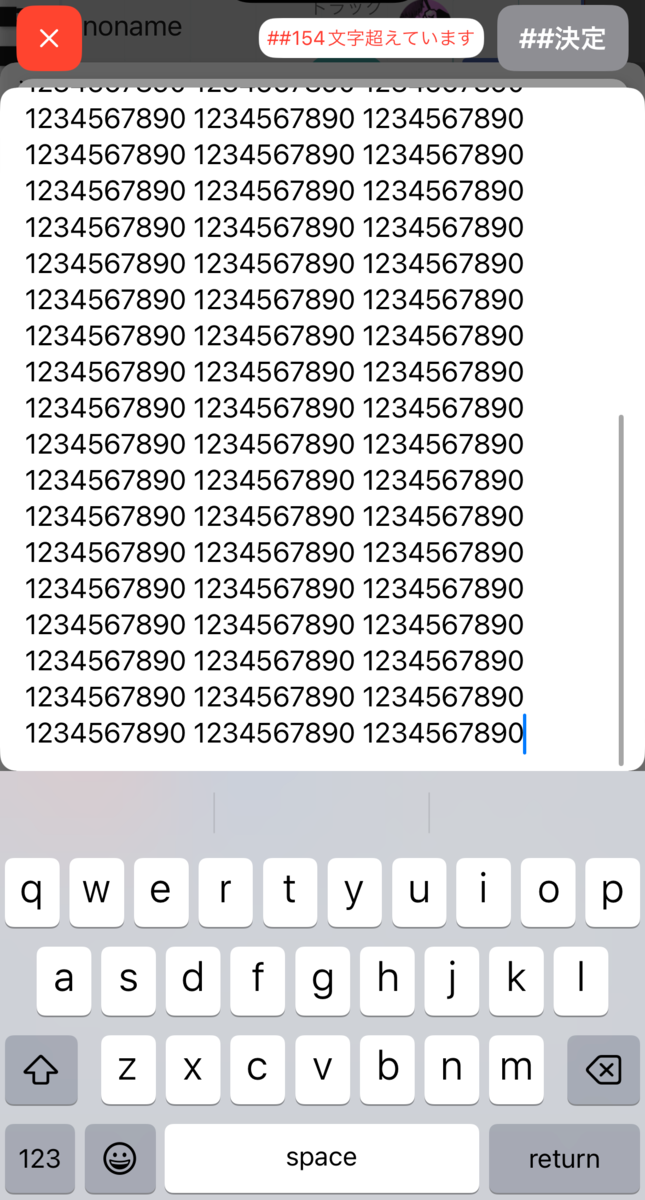
Task: Enable shift on the keyboard
Action: click(41, 1070)
